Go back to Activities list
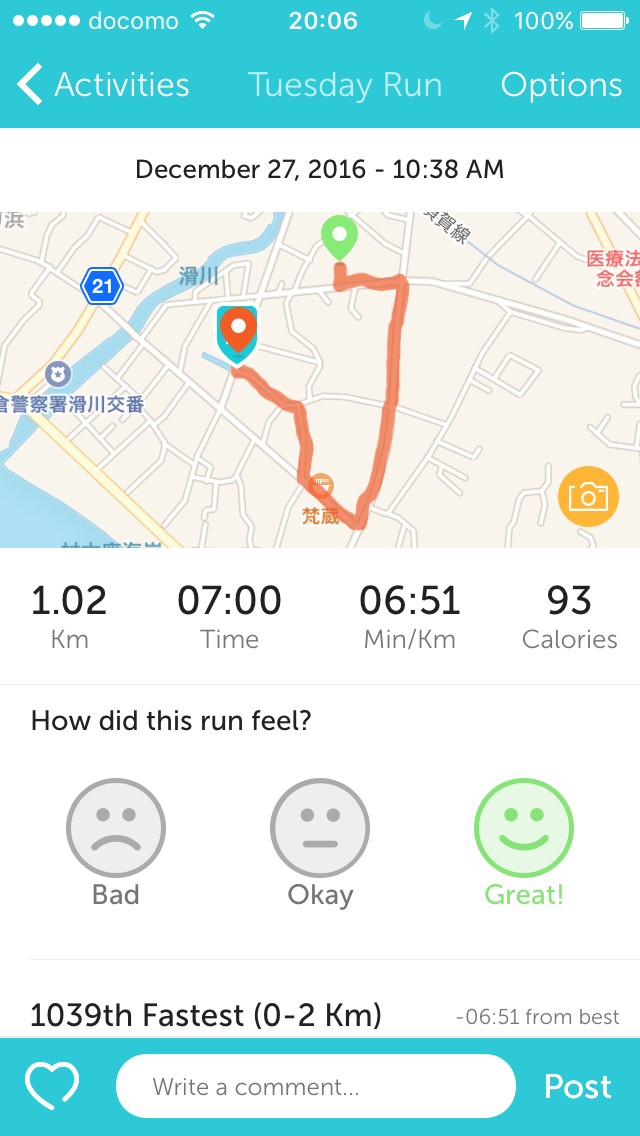This screenshot has width=640, height=1136. pyautogui.click(x=104, y=85)
